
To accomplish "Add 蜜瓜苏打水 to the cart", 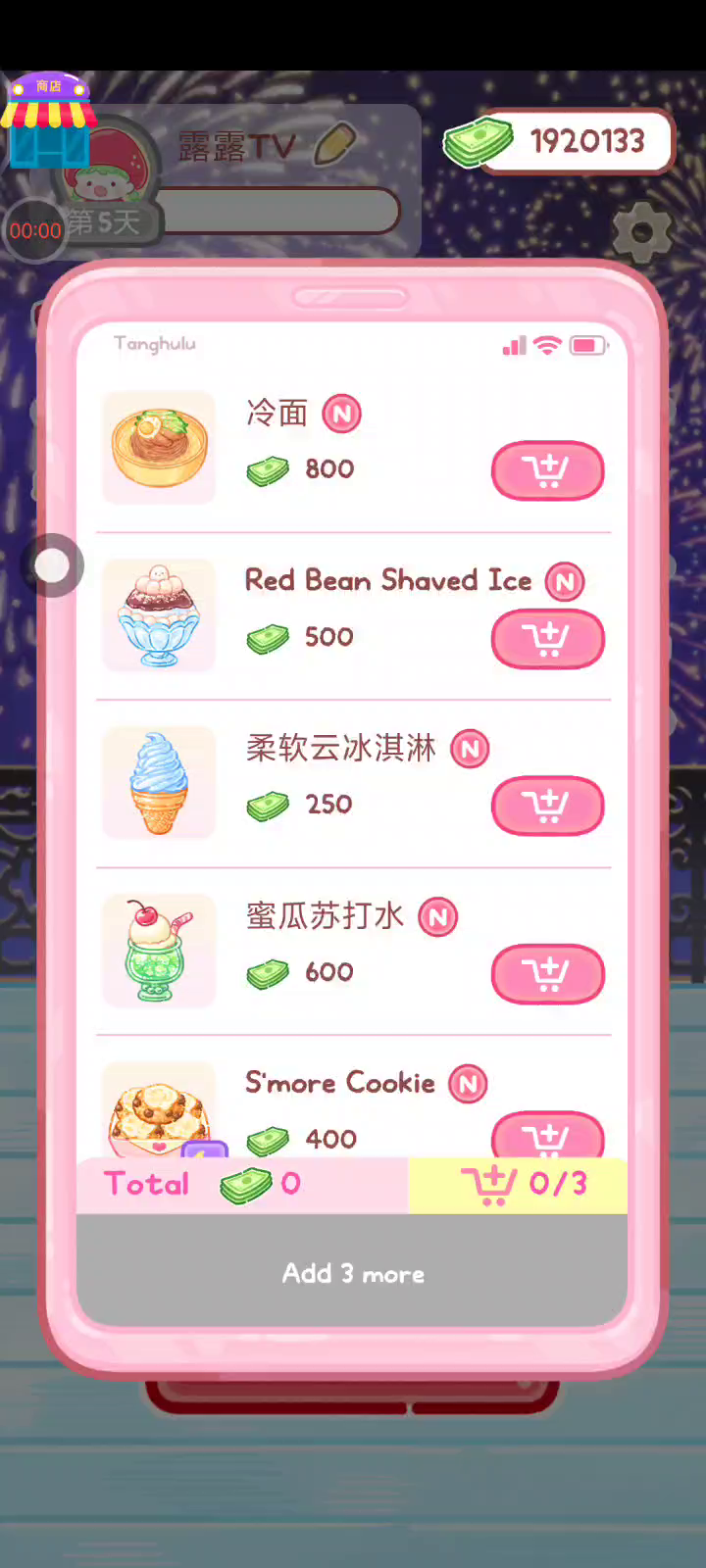I will pyautogui.click(x=547, y=973).
